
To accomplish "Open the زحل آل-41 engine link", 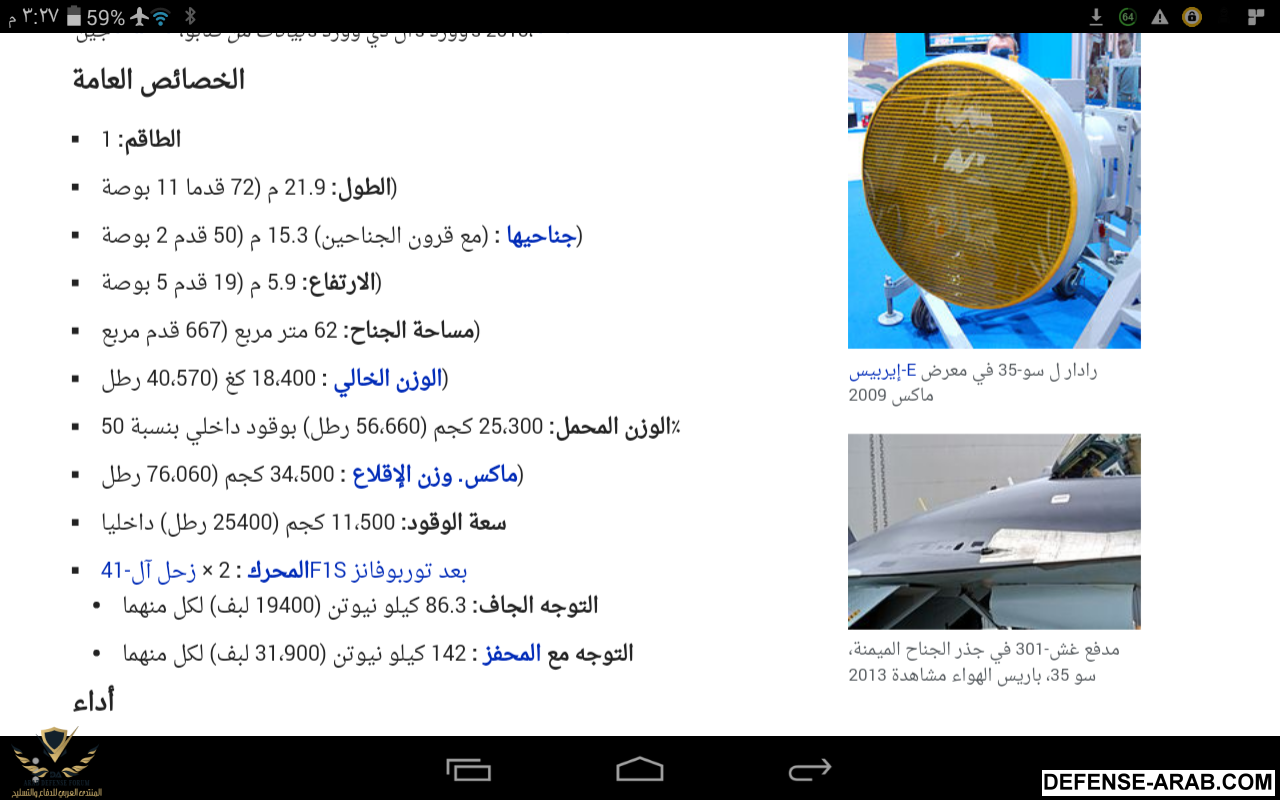I will coord(148,571).
